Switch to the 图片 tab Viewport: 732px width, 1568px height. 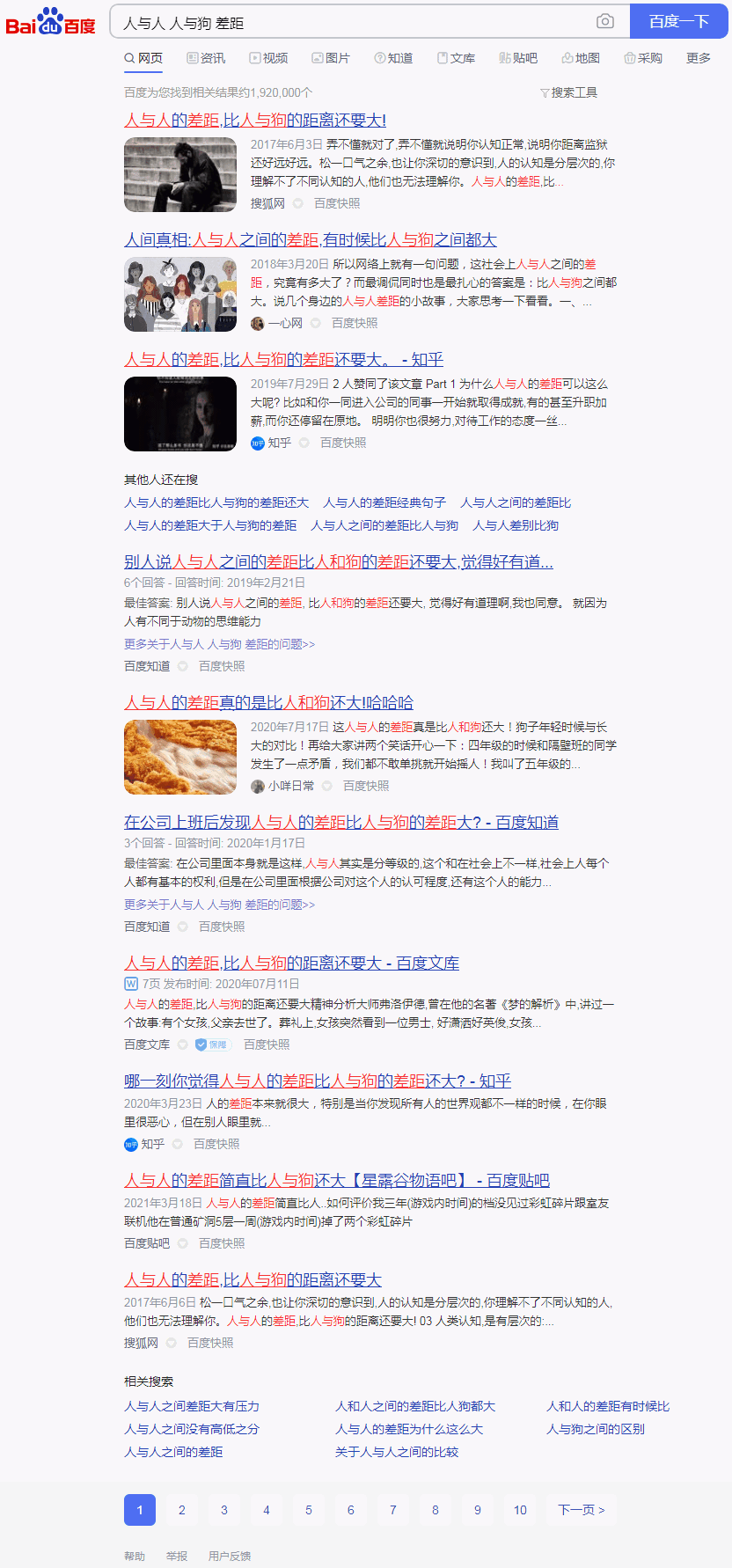[x=331, y=58]
